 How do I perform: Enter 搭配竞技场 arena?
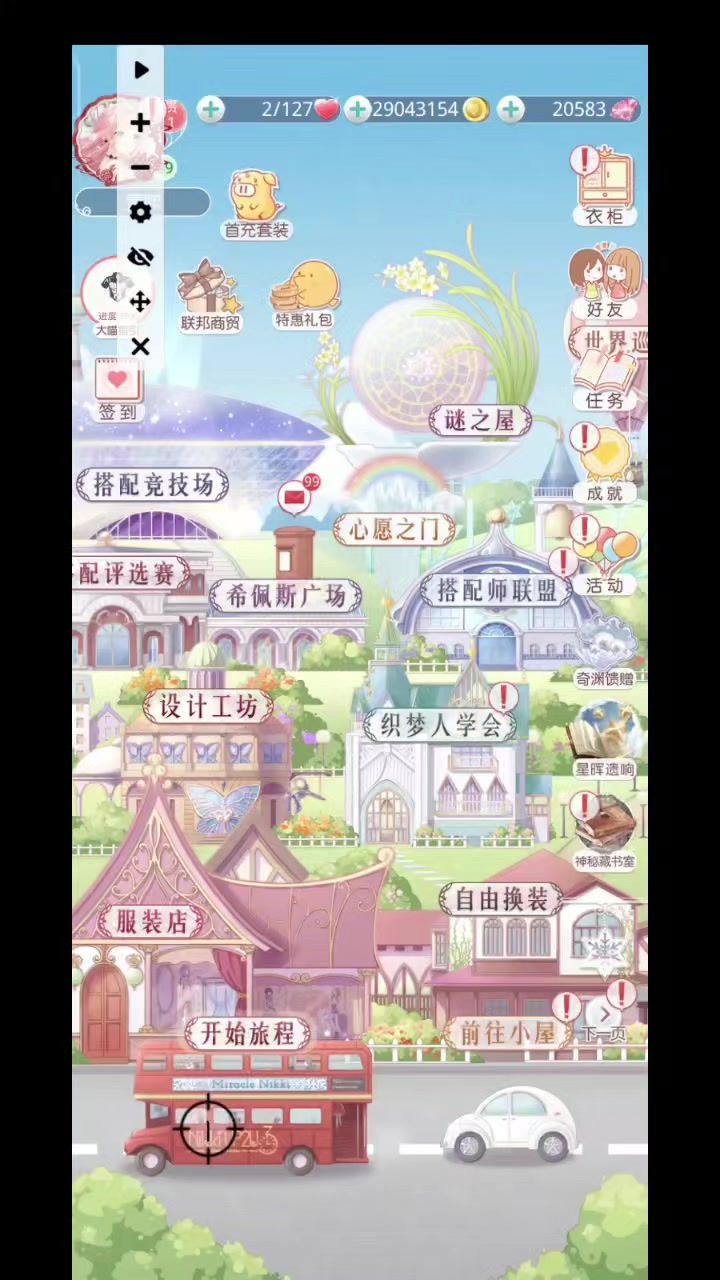tap(153, 486)
